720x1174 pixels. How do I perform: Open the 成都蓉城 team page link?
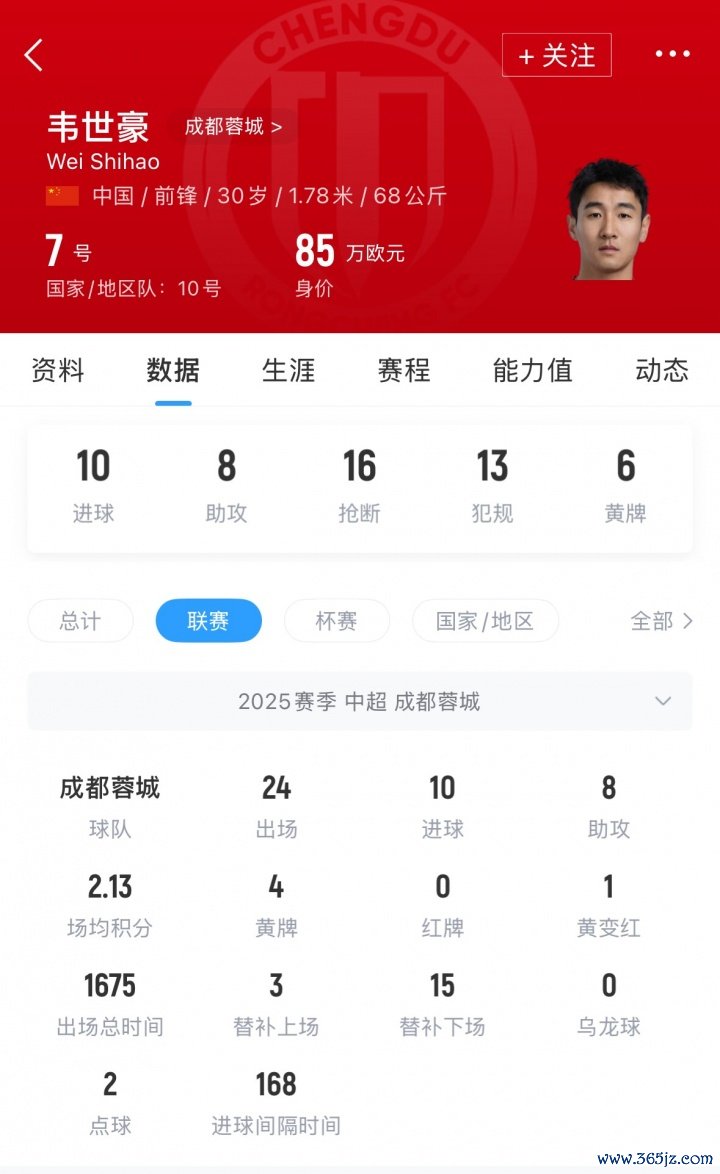233,127
